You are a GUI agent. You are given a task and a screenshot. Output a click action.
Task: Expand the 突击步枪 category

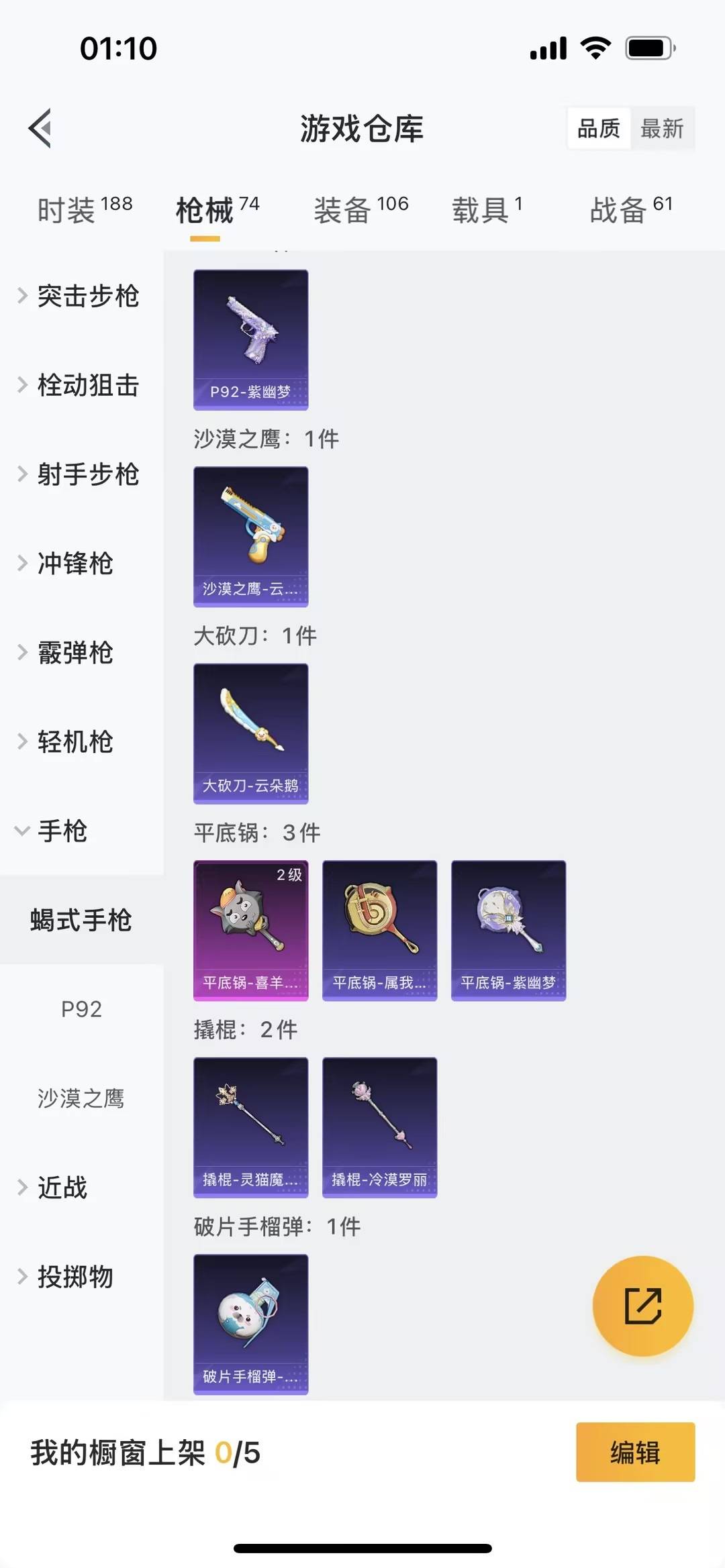87,297
